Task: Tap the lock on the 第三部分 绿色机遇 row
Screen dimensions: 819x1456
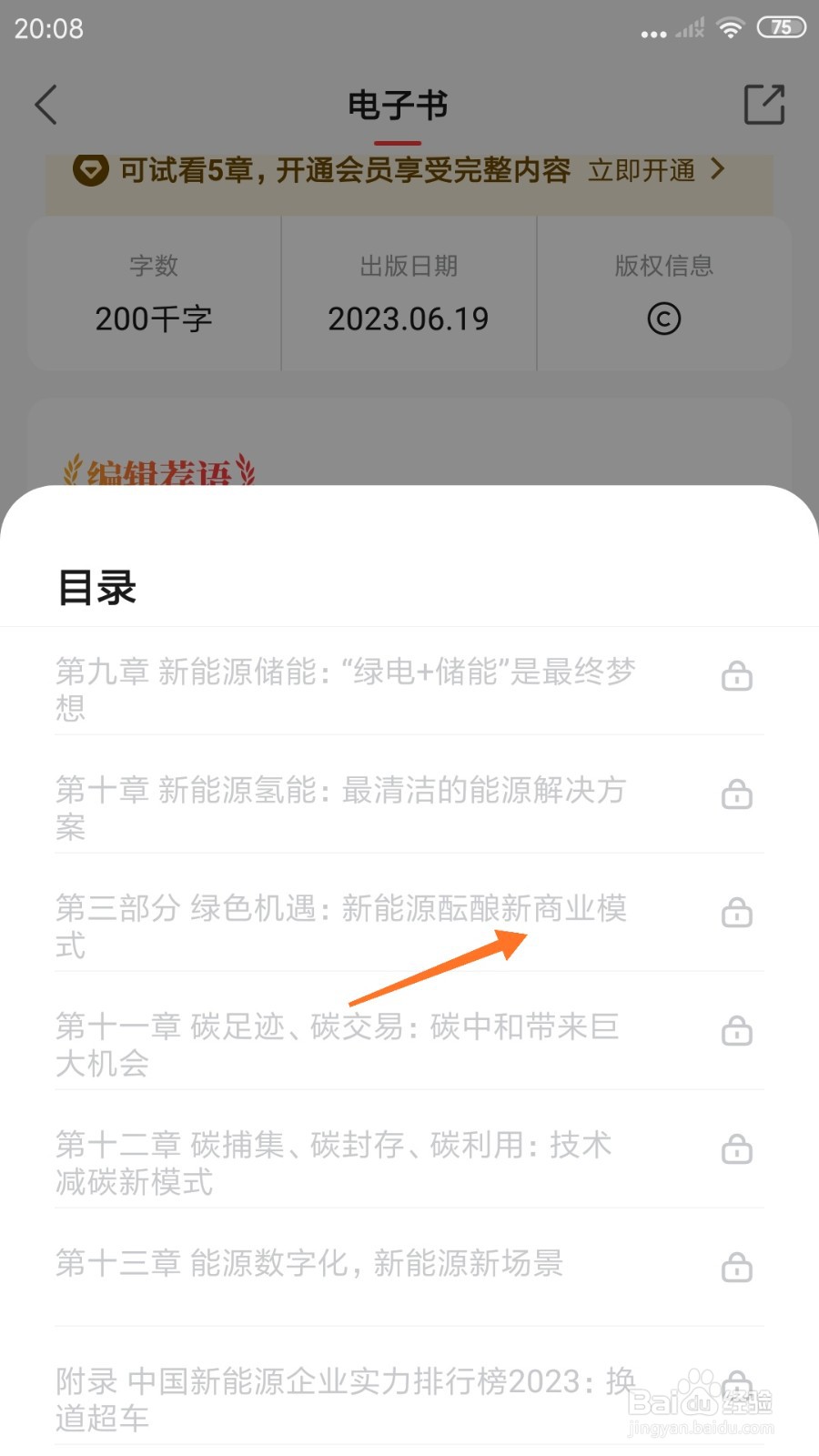Action: (x=738, y=913)
